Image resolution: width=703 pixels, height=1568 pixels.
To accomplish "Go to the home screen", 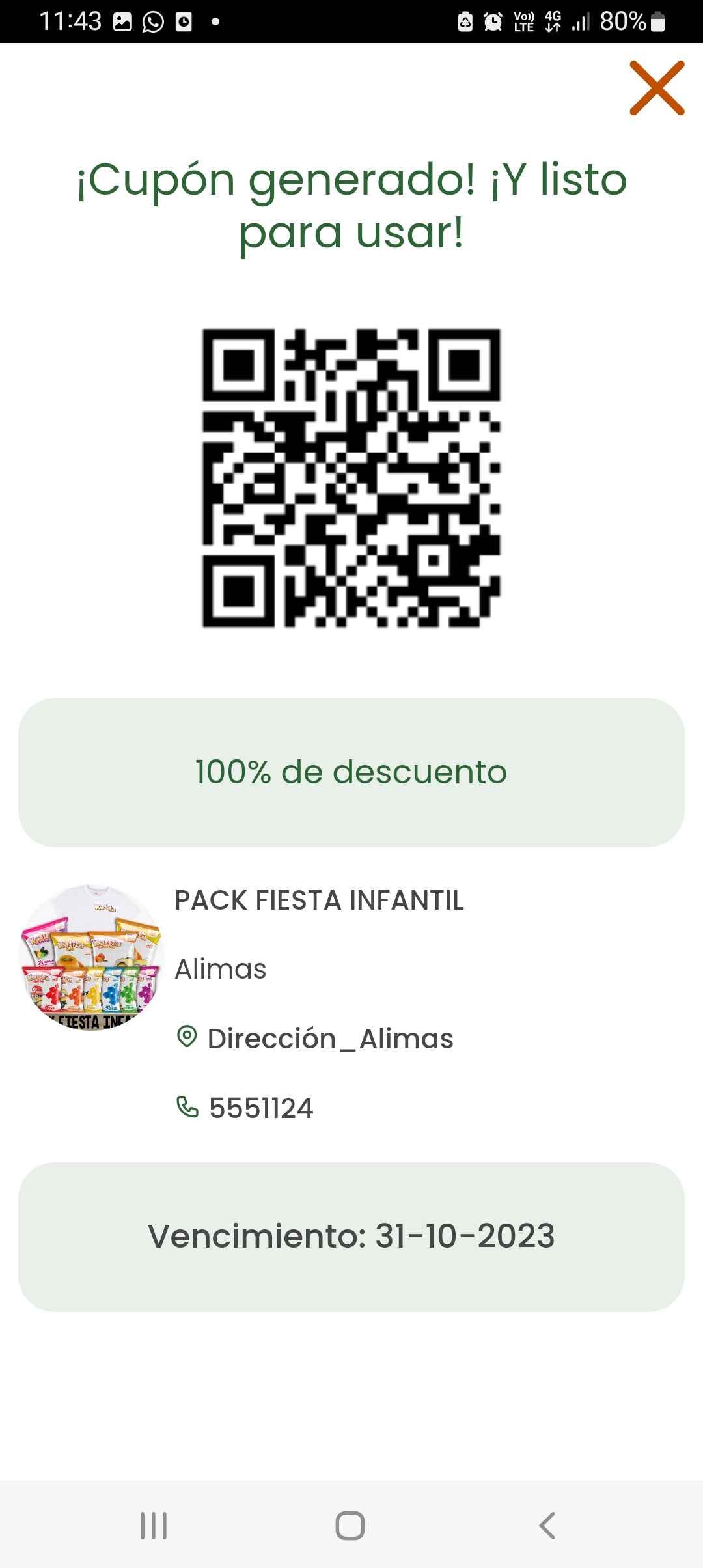I will [x=350, y=1525].
